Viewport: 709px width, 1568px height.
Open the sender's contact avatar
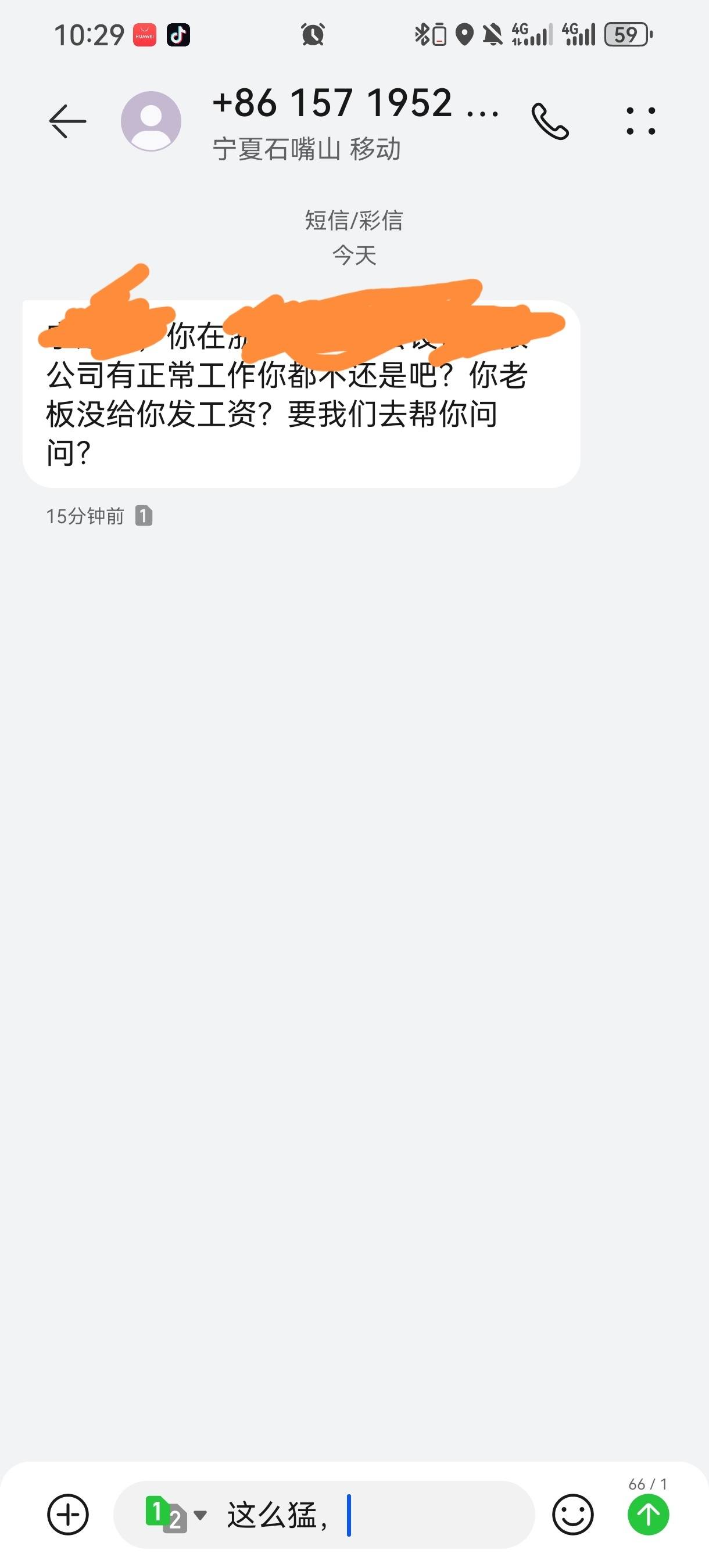pos(151,121)
